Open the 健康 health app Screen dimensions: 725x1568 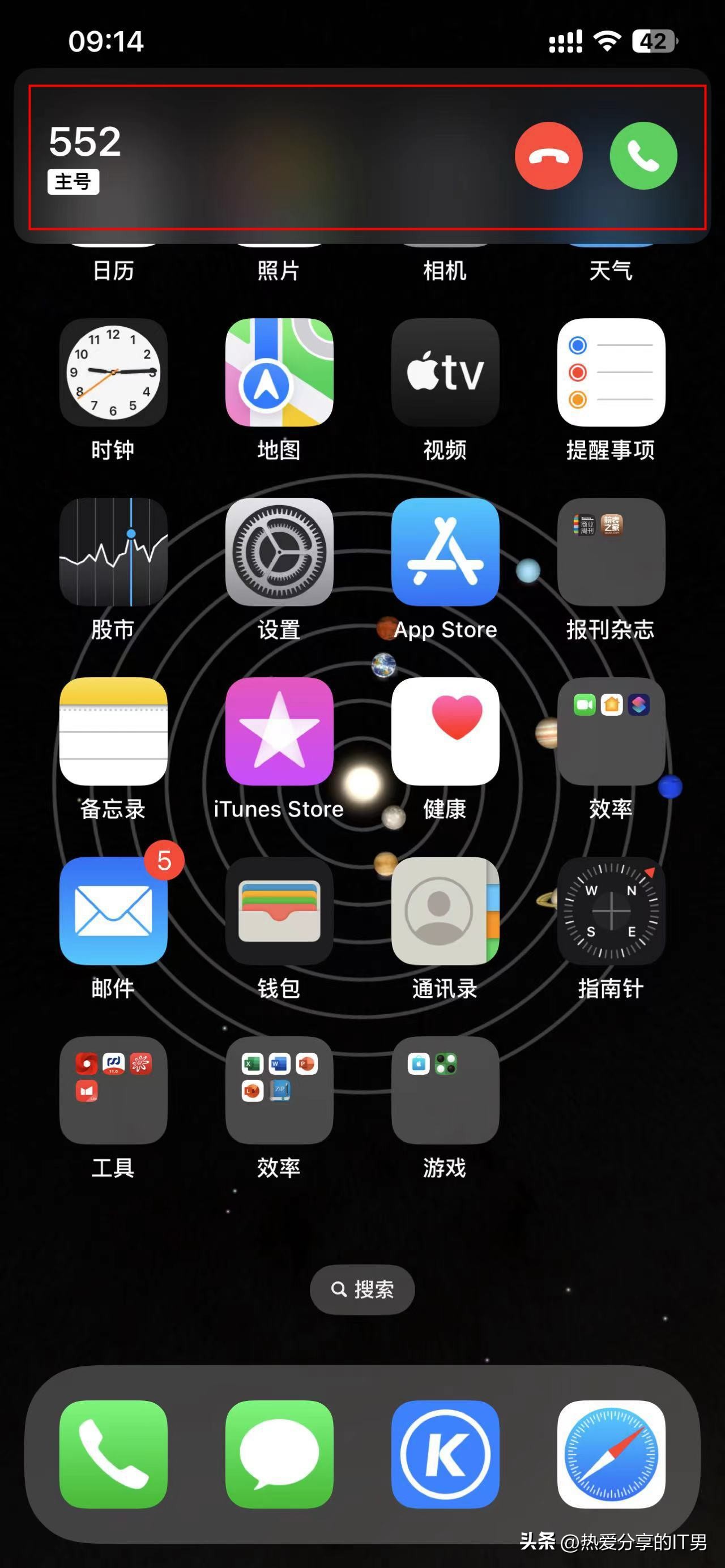pyautogui.click(x=445, y=731)
